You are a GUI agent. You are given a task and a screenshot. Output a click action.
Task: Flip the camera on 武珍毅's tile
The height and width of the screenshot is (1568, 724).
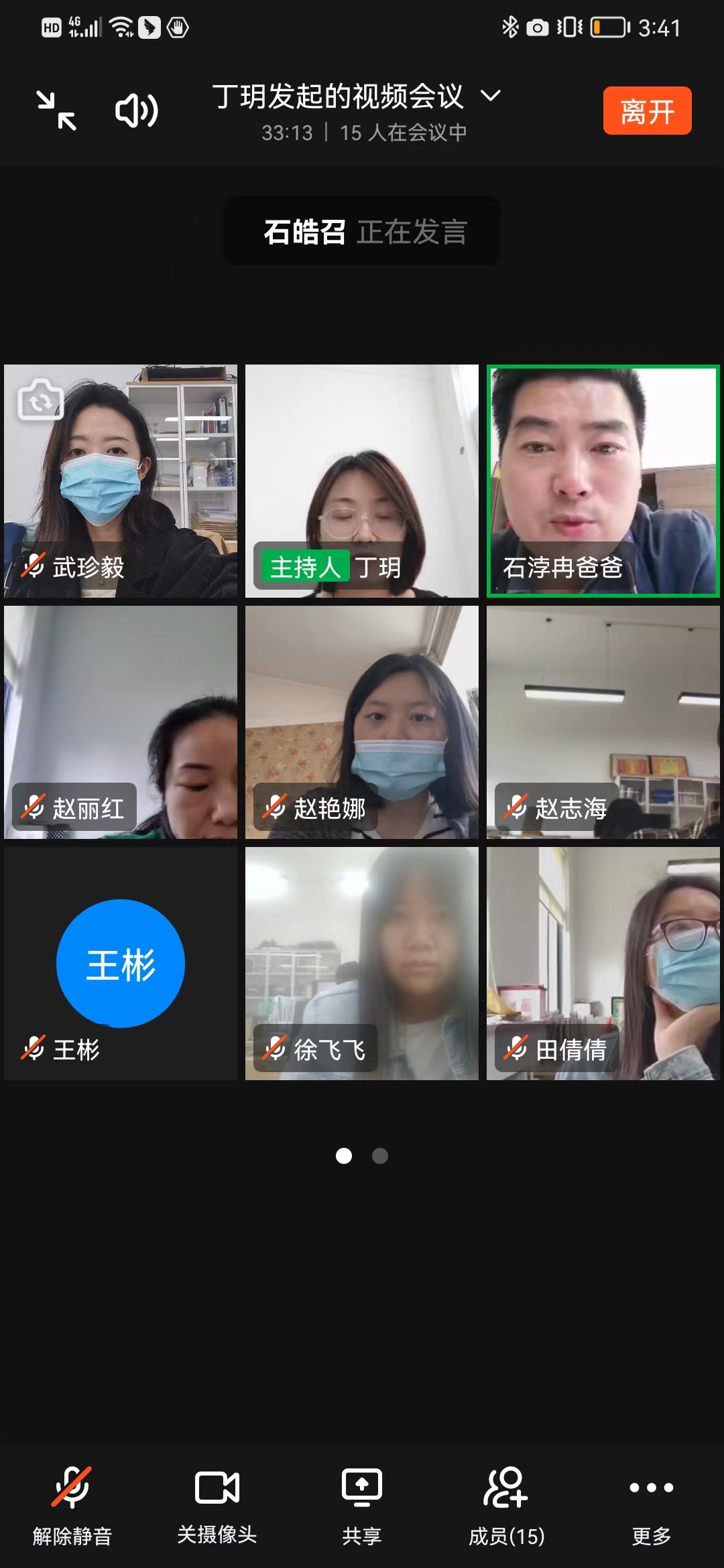coord(40,401)
